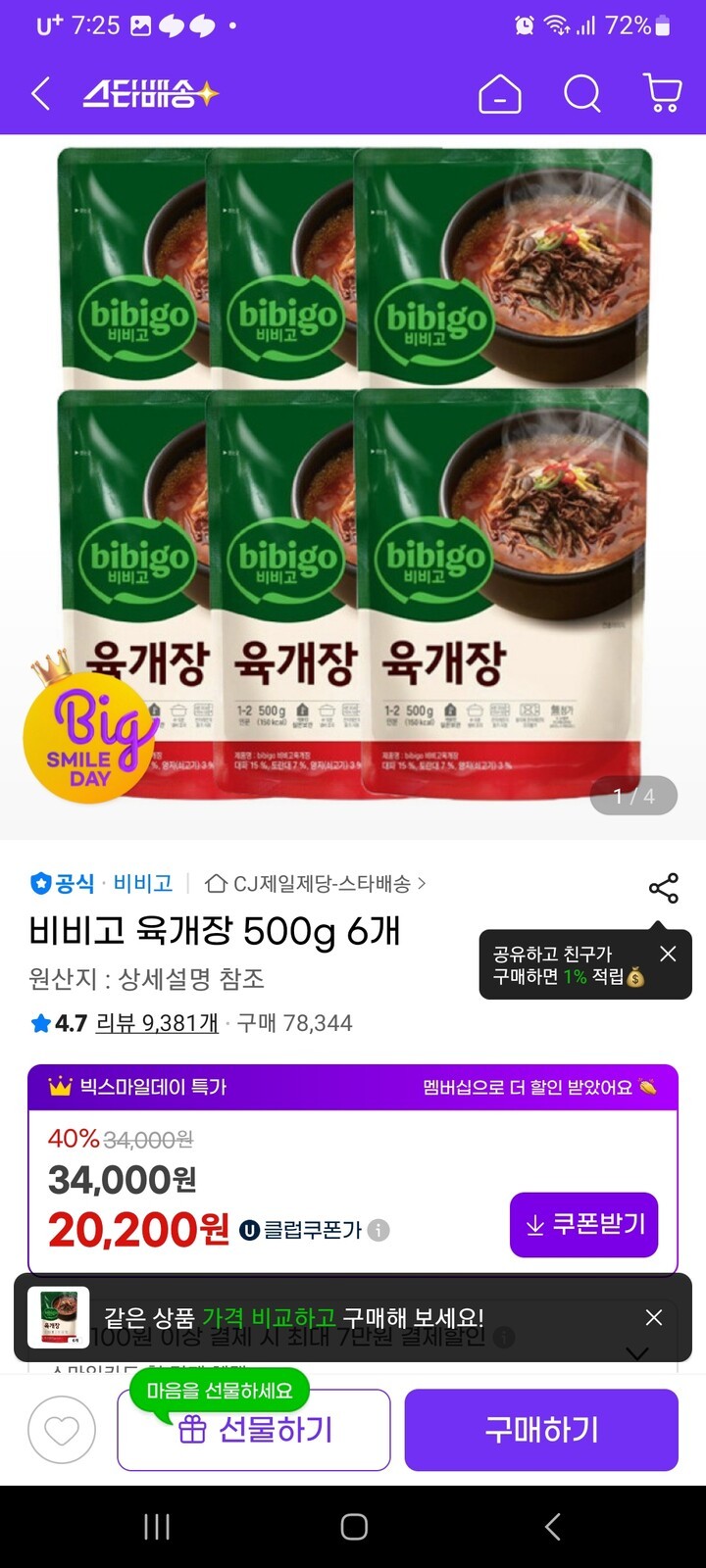Open system recent apps
706x1568 pixels.
tap(157, 1526)
